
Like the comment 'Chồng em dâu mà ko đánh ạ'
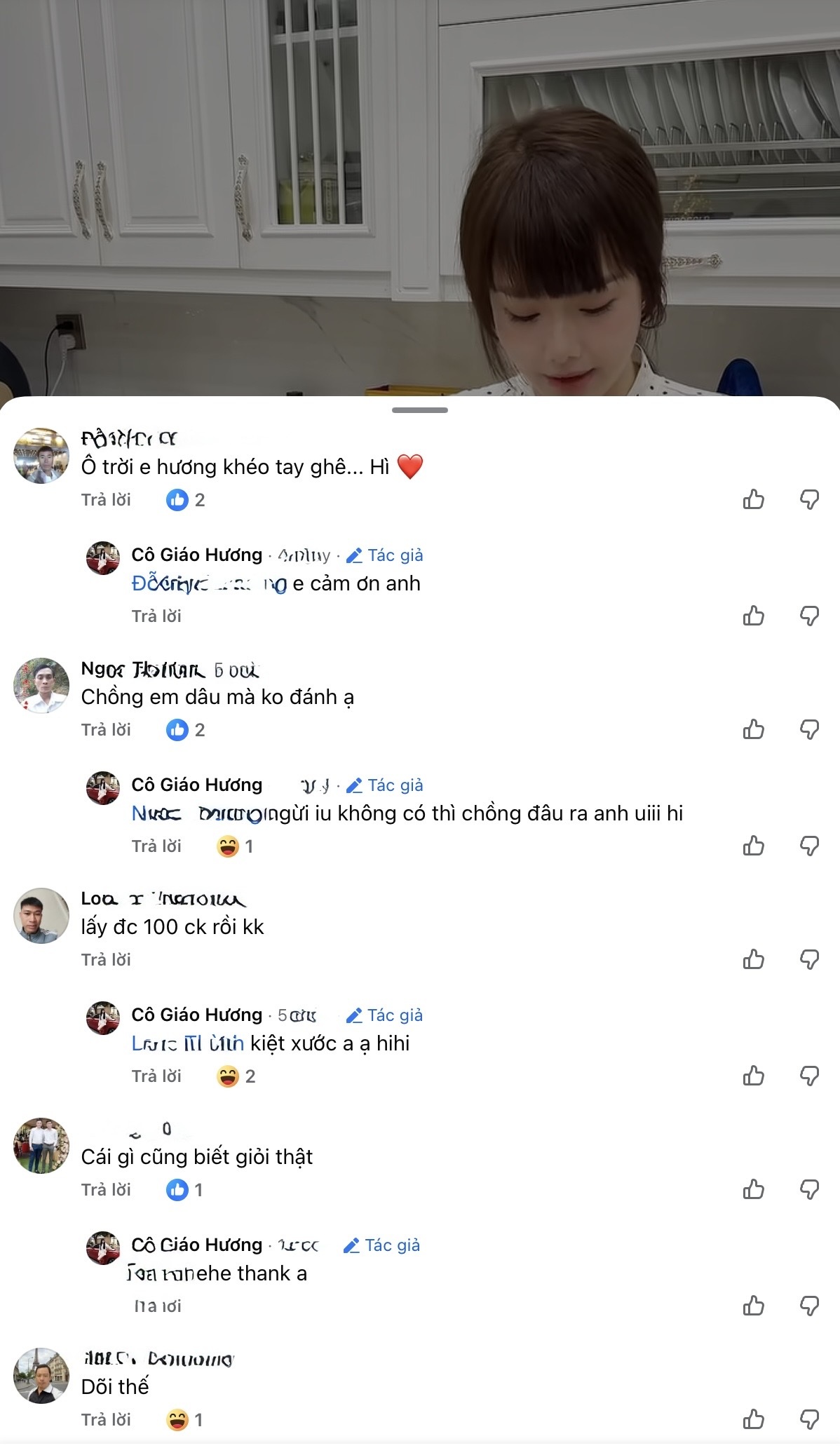pyautogui.click(x=753, y=730)
